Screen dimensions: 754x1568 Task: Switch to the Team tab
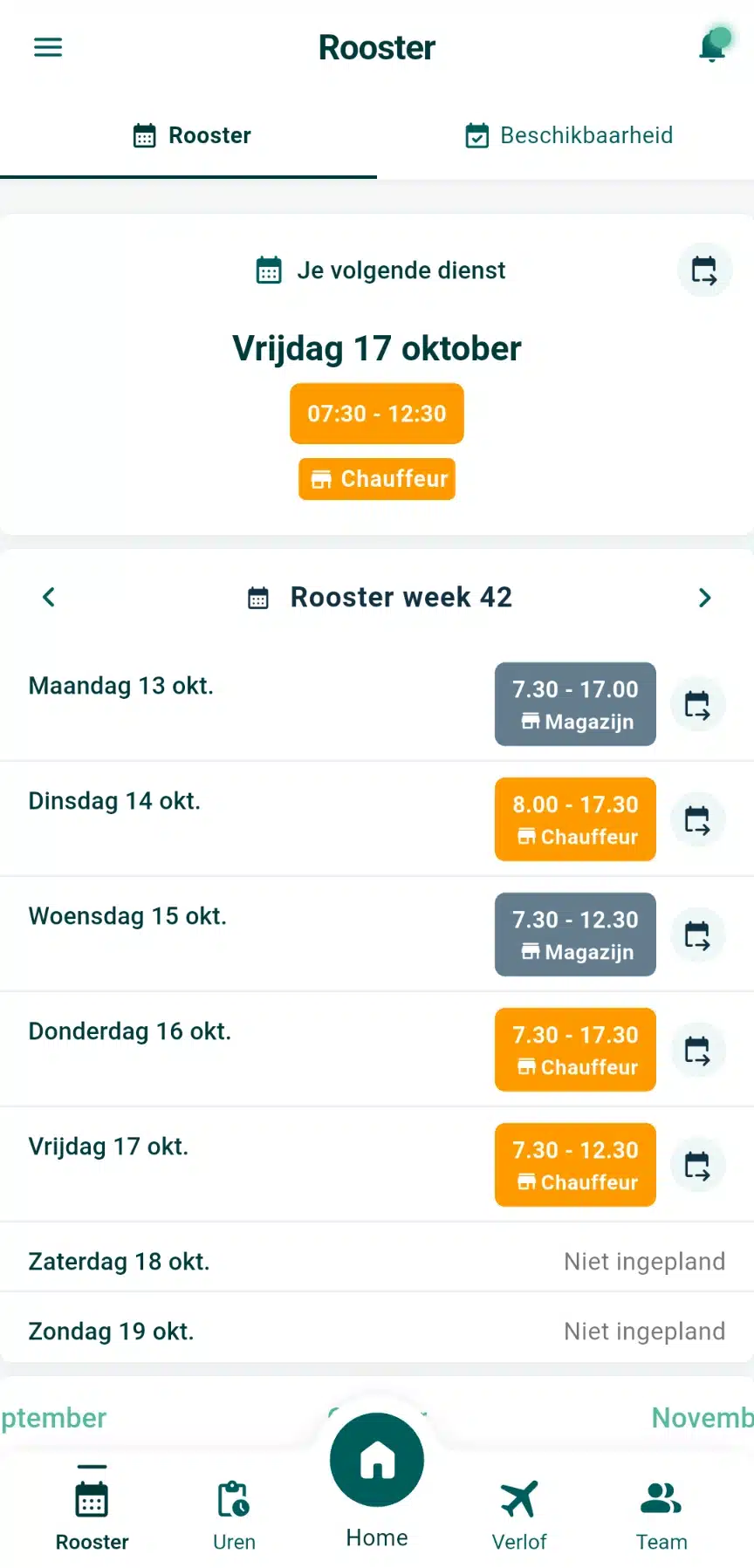point(661,1514)
